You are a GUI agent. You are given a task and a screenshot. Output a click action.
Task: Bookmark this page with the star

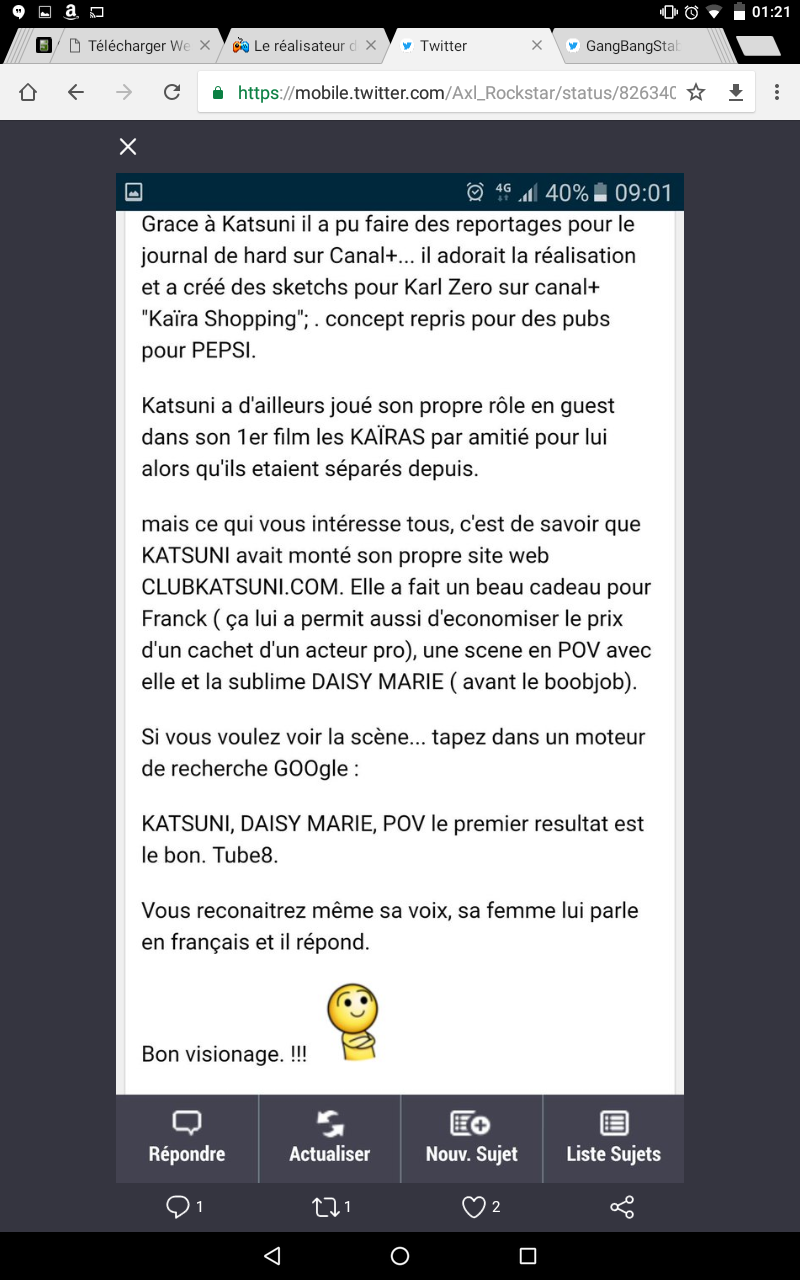point(696,93)
